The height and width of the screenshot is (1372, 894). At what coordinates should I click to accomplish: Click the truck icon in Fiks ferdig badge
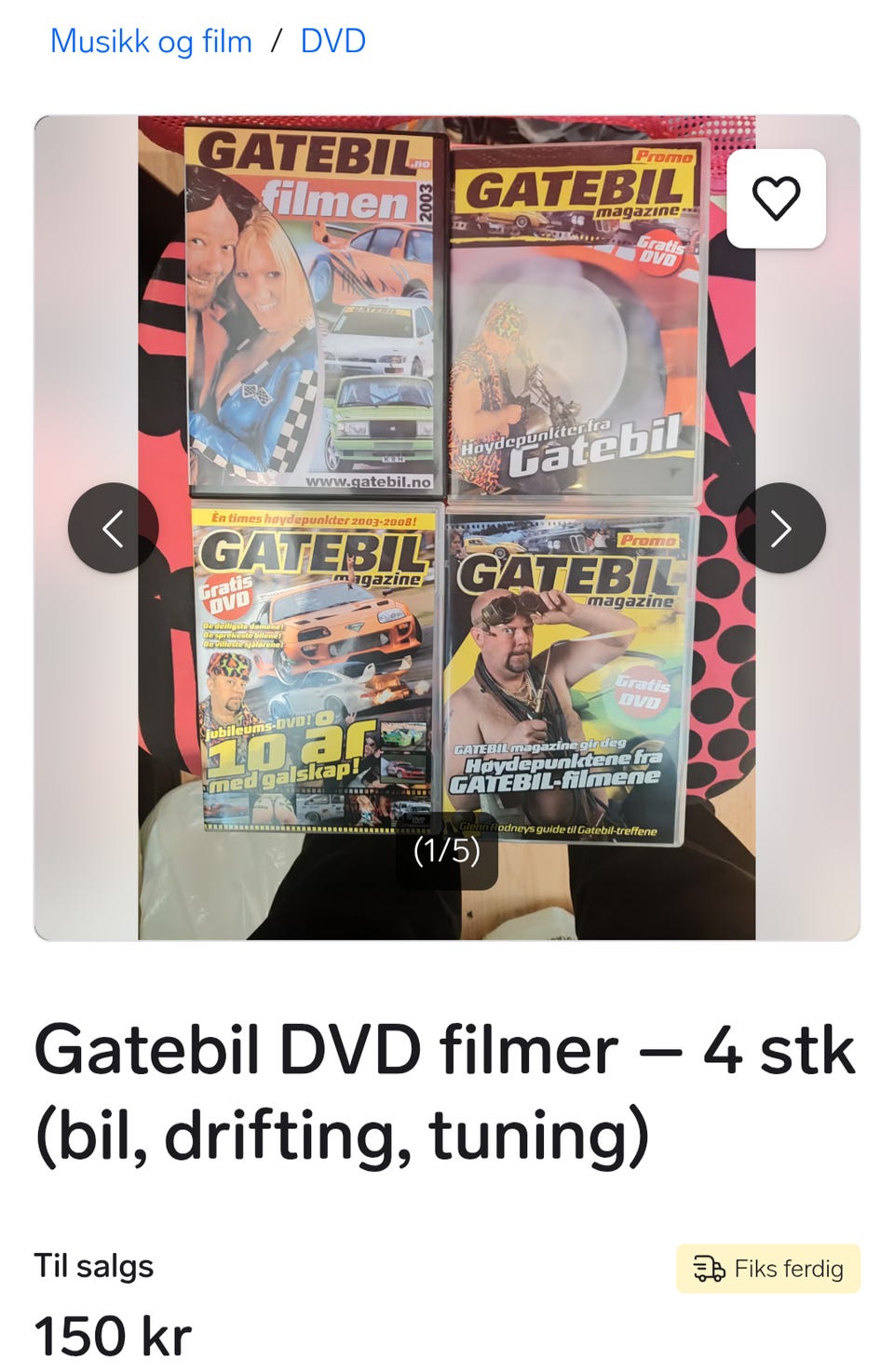(711, 1268)
